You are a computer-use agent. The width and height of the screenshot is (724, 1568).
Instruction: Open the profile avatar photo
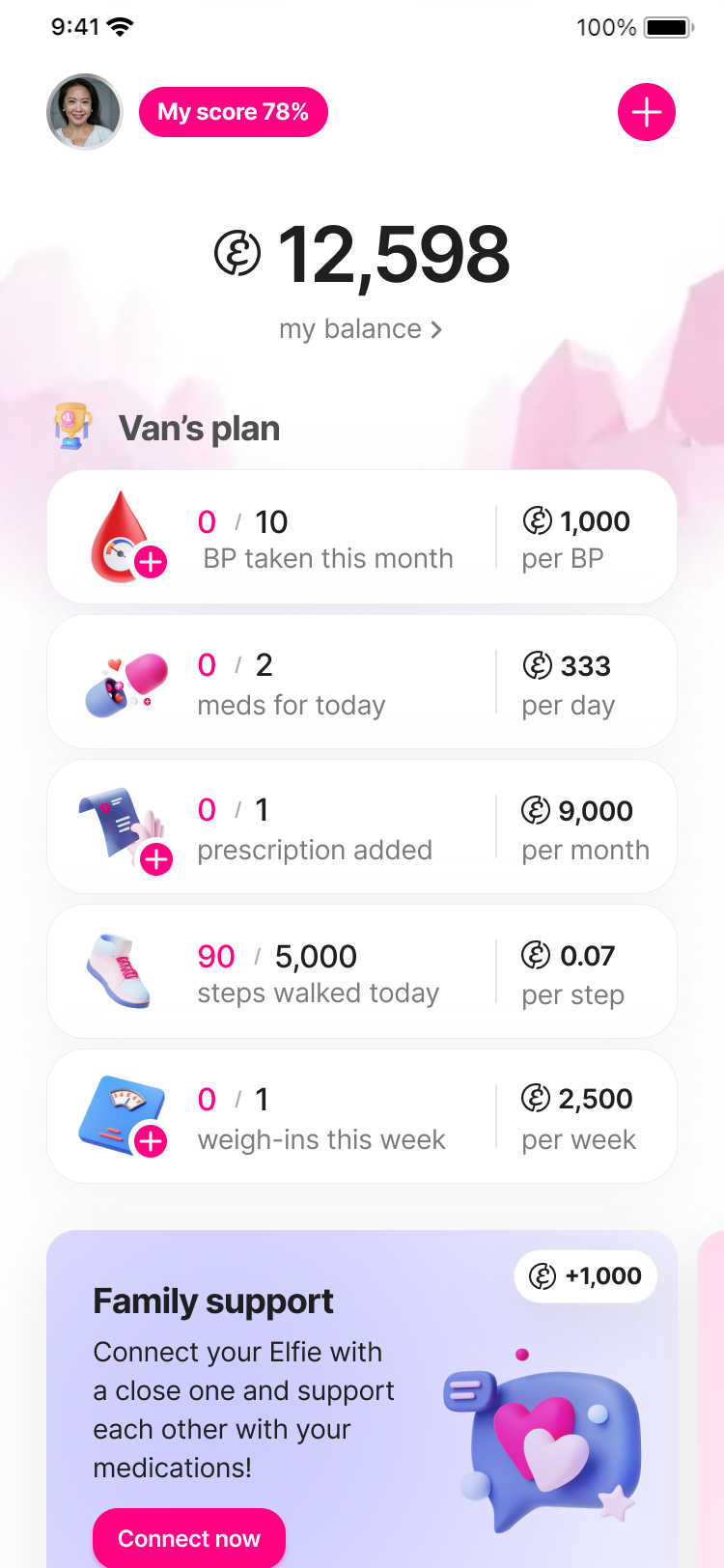click(x=85, y=112)
